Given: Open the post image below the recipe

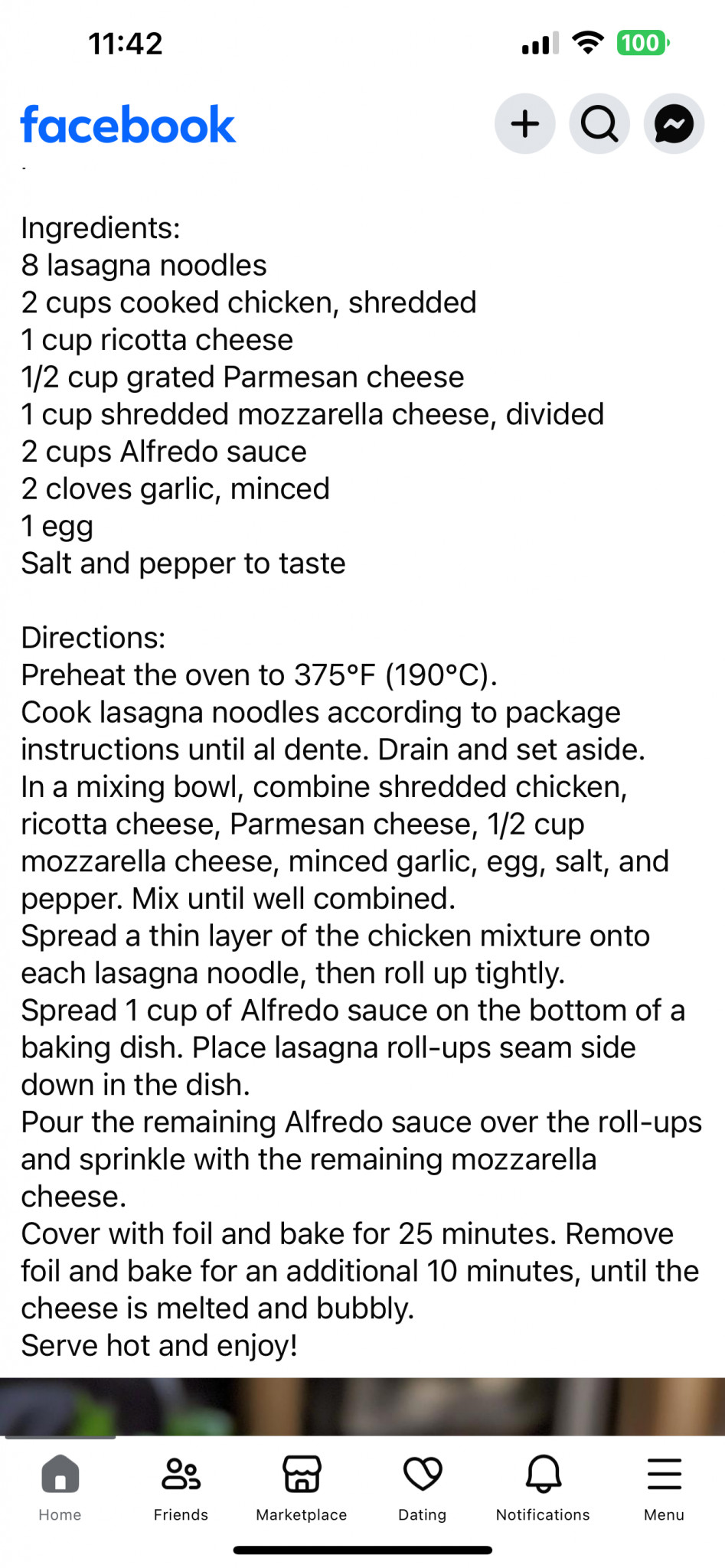Looking at the screenshot, I should 362,1406.
